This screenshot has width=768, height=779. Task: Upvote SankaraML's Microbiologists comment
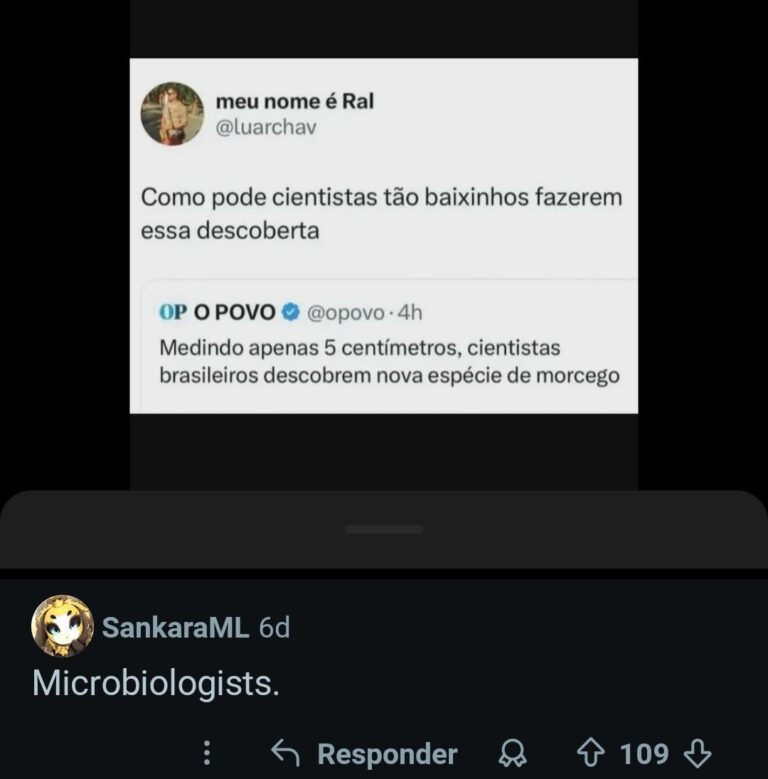click(x=592, y=752)
